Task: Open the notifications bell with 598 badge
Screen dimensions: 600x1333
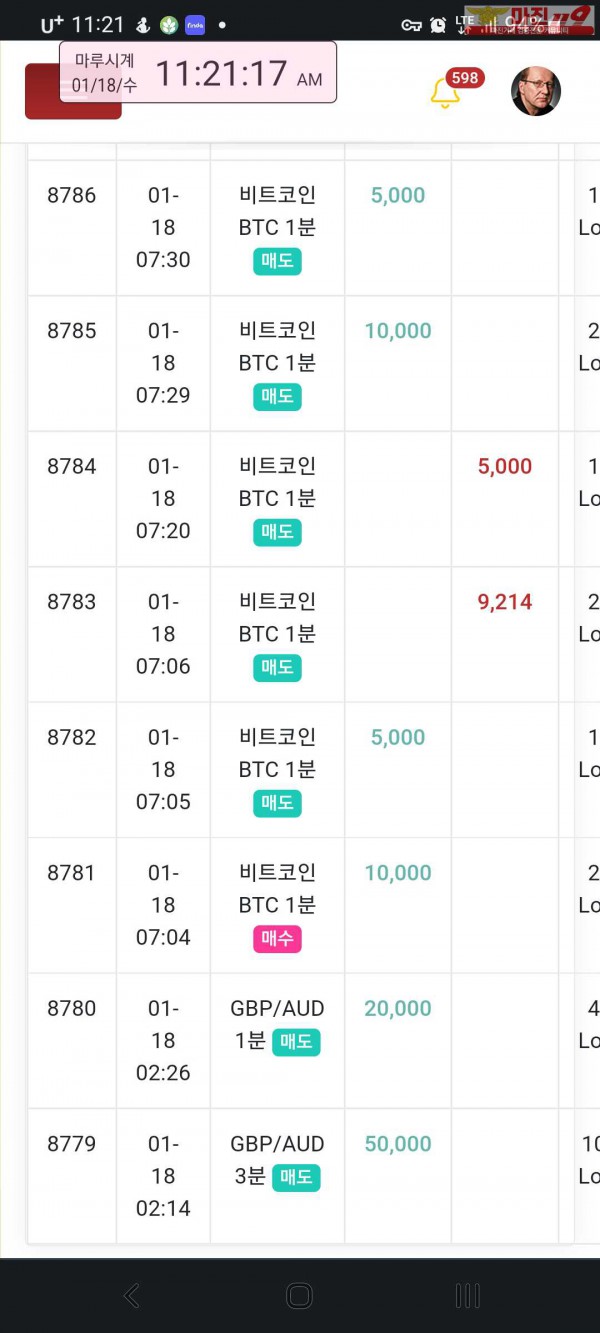Action: (446, 93)
